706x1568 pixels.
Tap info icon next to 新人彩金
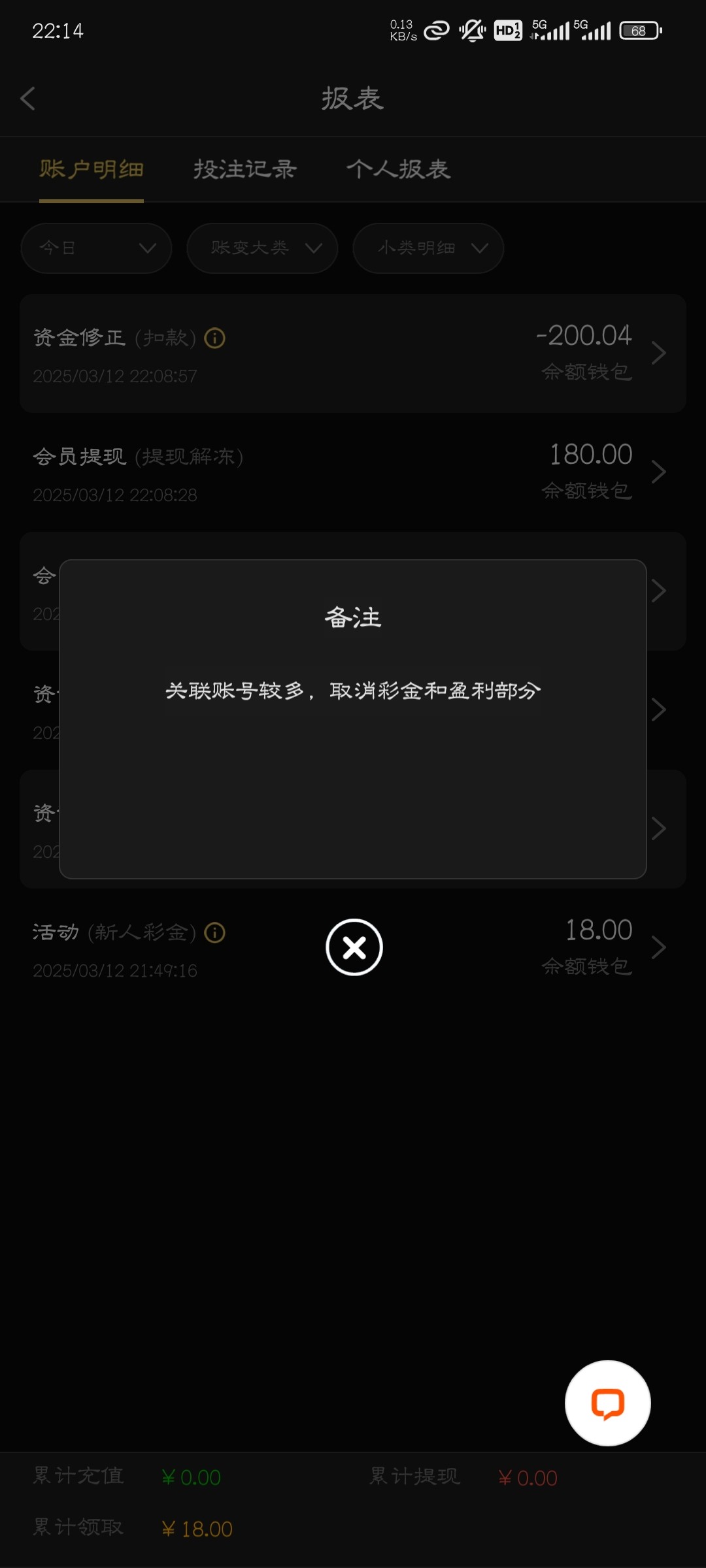pos(214,932)
